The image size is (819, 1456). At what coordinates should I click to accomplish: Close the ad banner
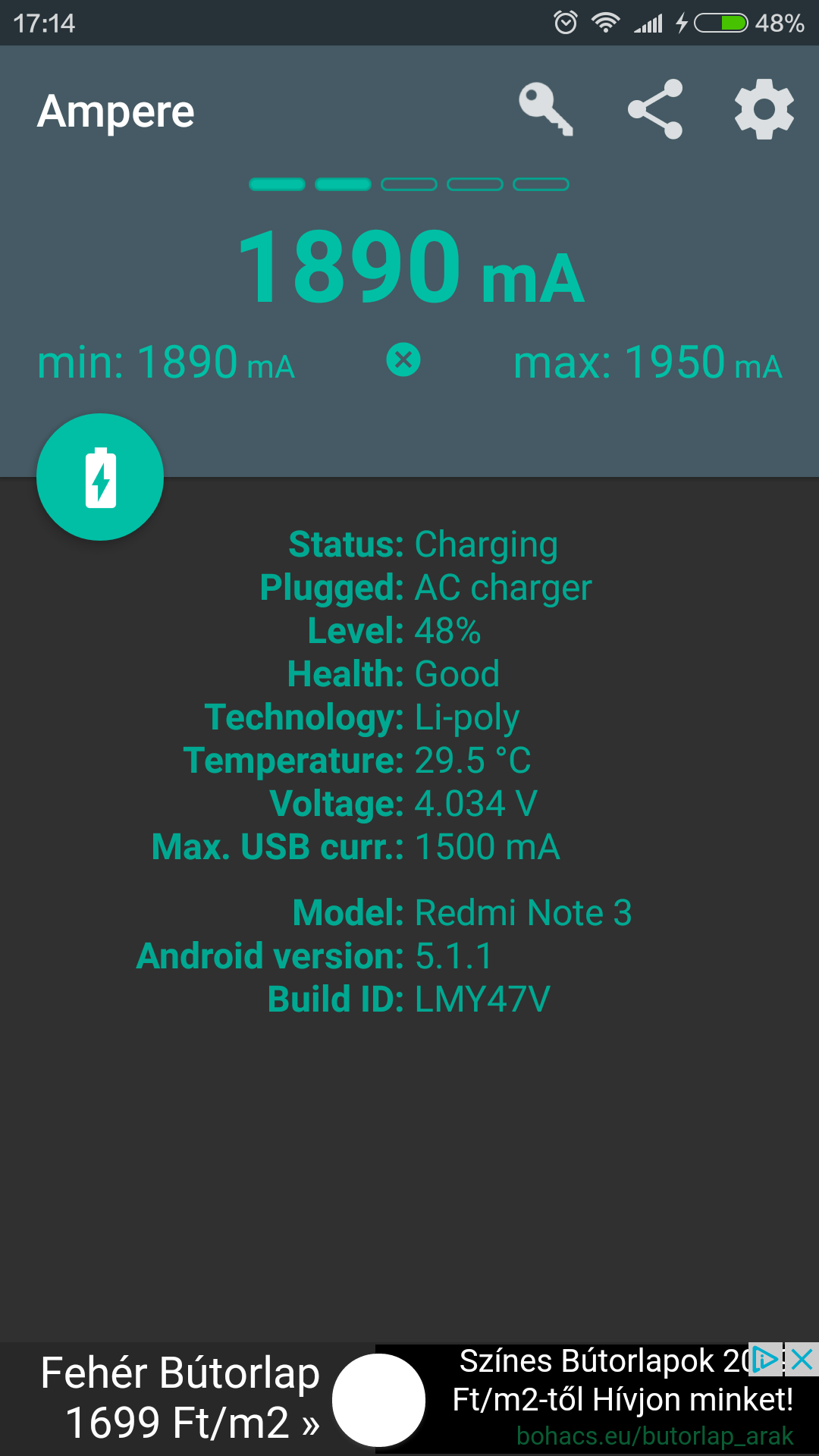(802, 1360)
